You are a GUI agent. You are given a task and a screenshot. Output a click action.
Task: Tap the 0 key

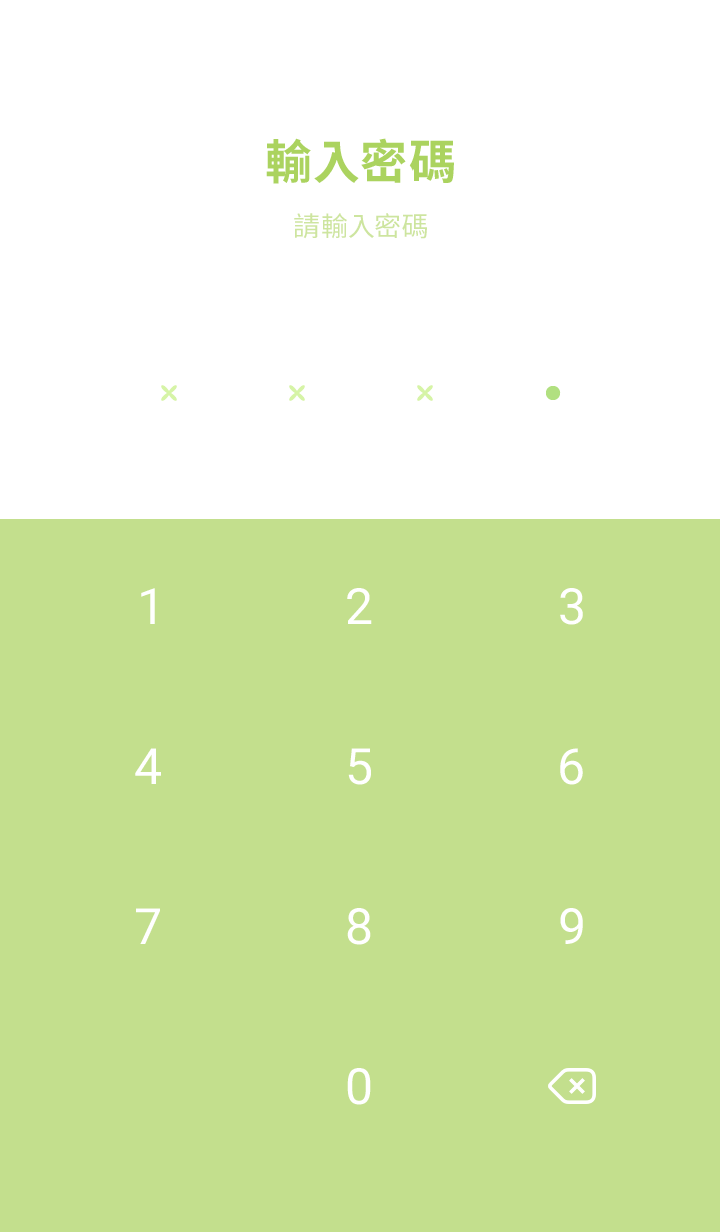tap(359, 1087)
